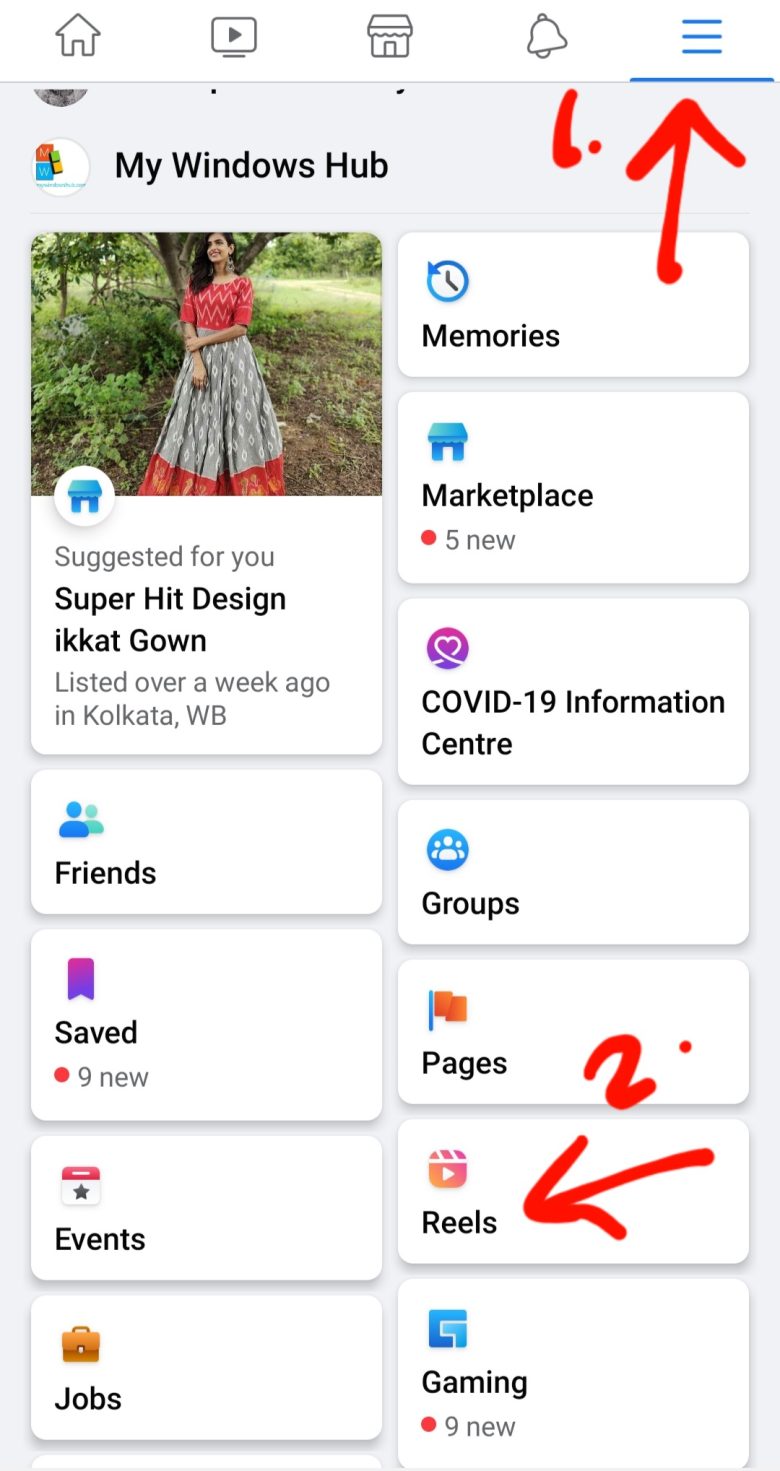
Task: Open the Events shortcut
Action: 206,1207
